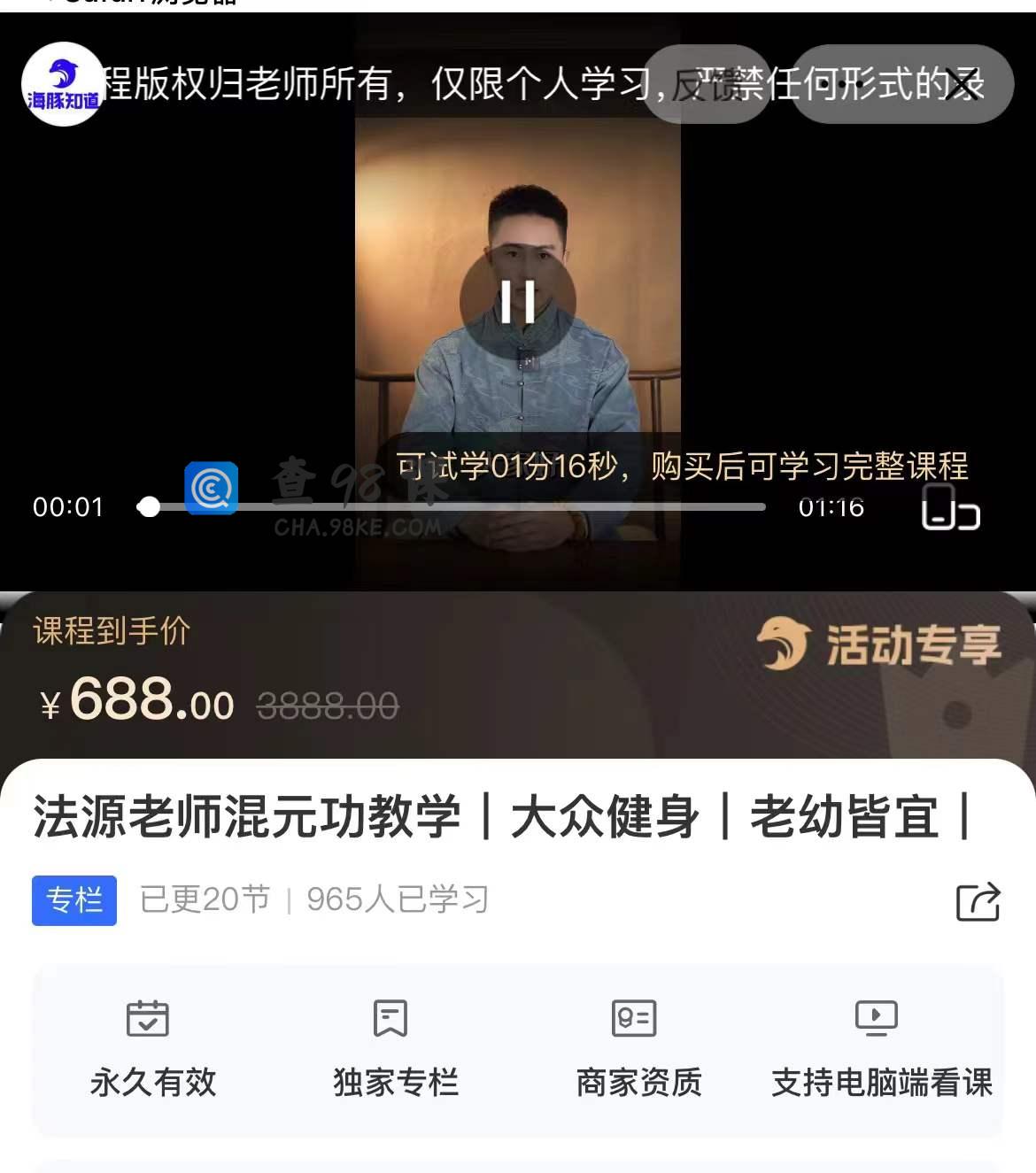Tap the video progress slider
Screen dimensions: 1036x1173
[456, 506]
